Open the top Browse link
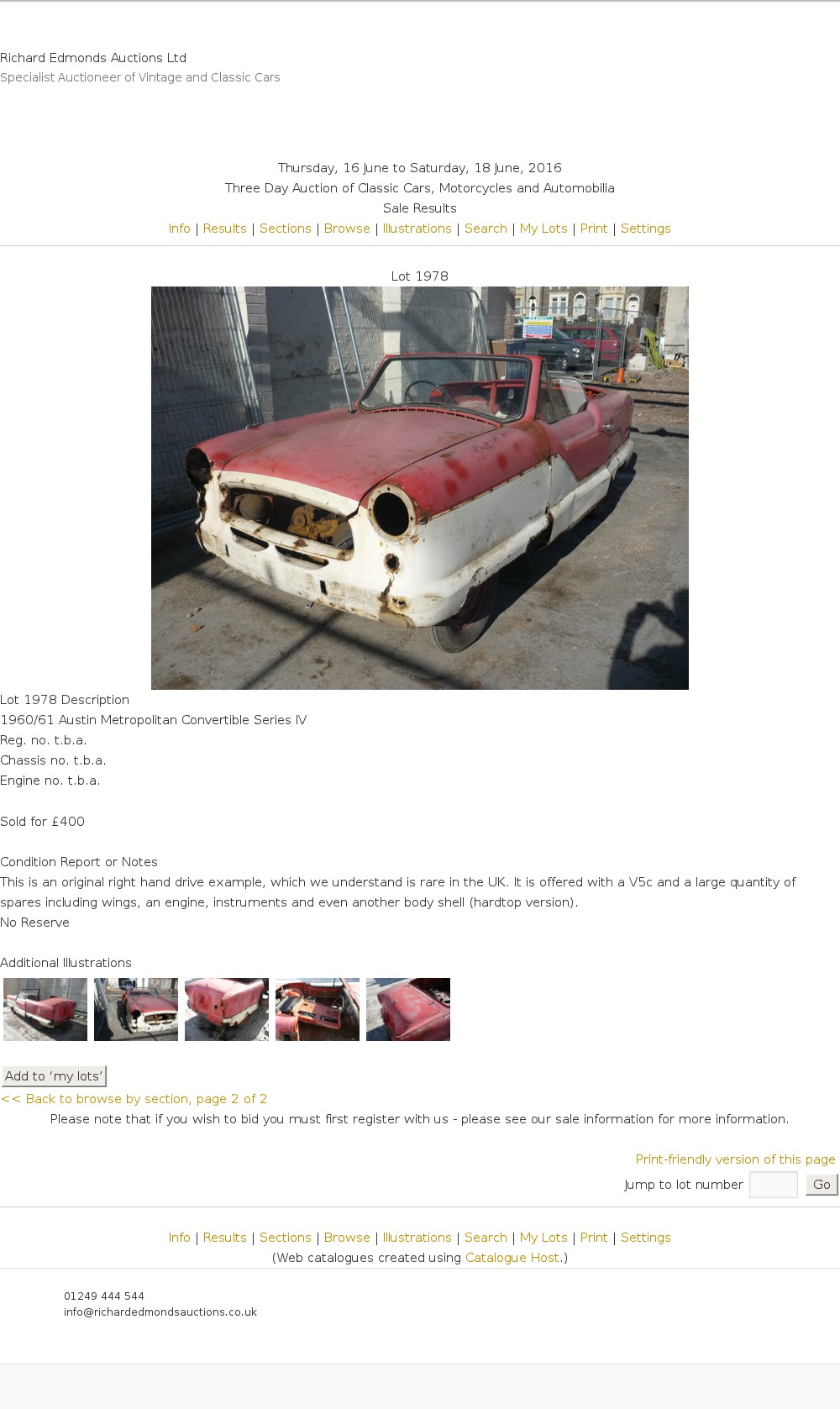 pos(347,229)
